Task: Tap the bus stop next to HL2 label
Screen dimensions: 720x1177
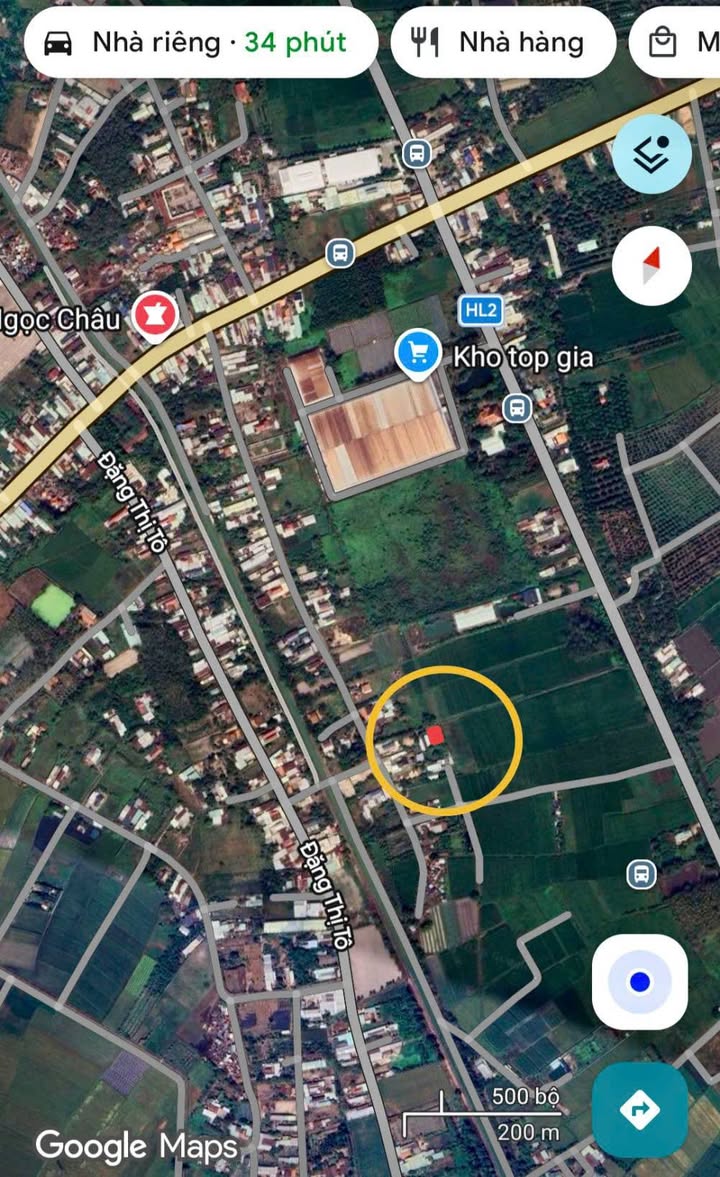Action: pos(516,408)
